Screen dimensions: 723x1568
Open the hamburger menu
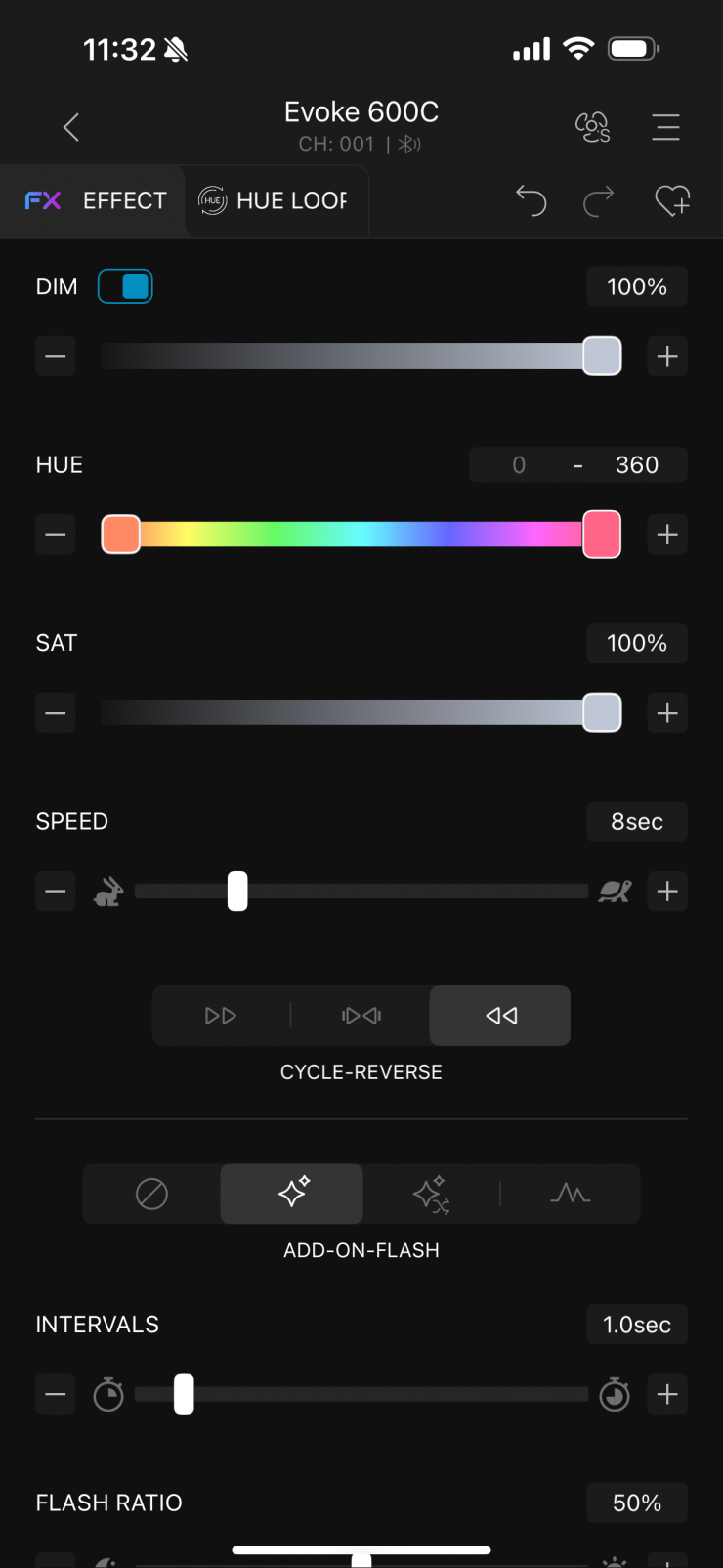pyautogui.click(x=665, y=127)
